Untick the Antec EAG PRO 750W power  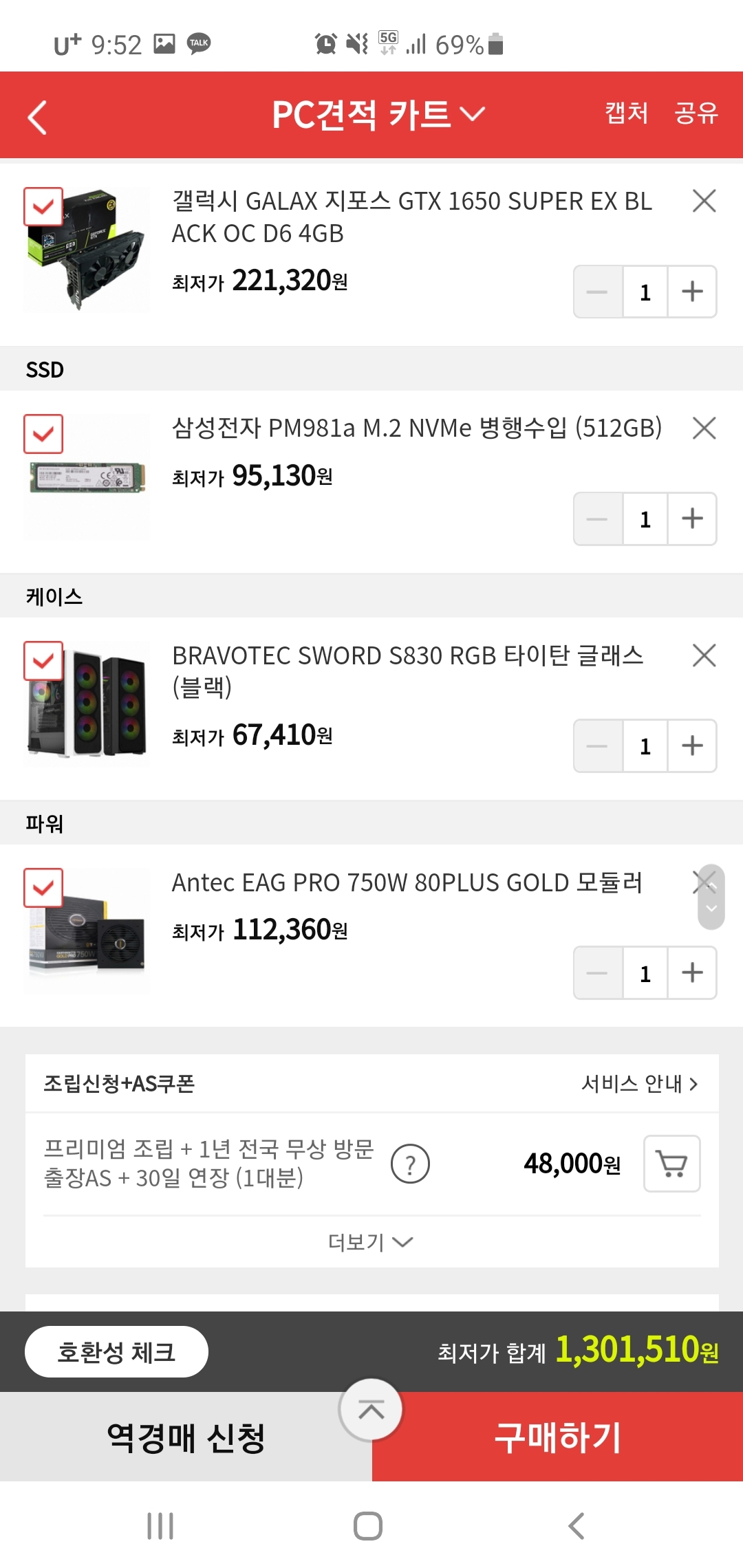click(43, 888)
